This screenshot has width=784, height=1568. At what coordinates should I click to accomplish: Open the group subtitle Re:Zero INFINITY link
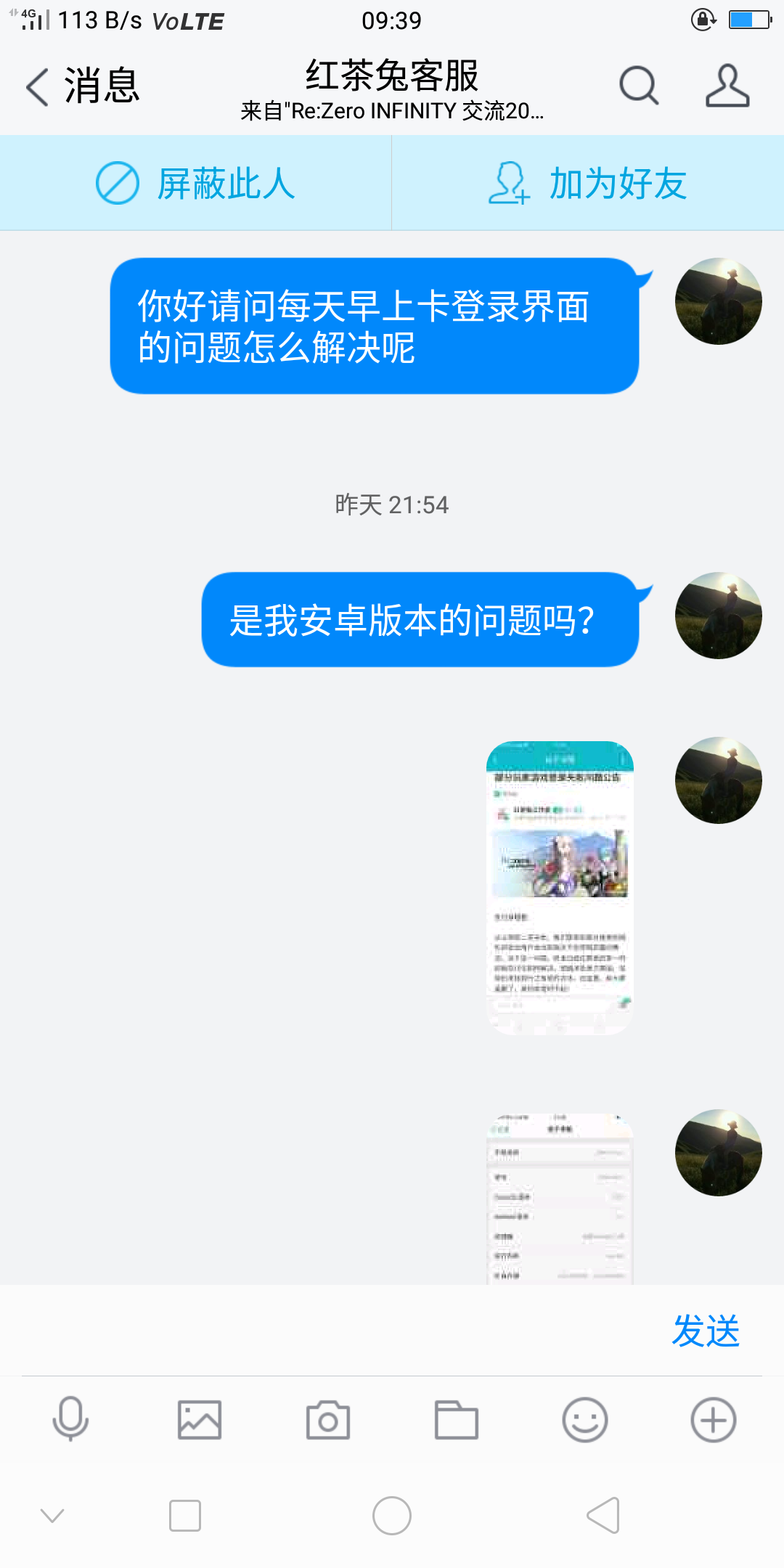(392, 113)
